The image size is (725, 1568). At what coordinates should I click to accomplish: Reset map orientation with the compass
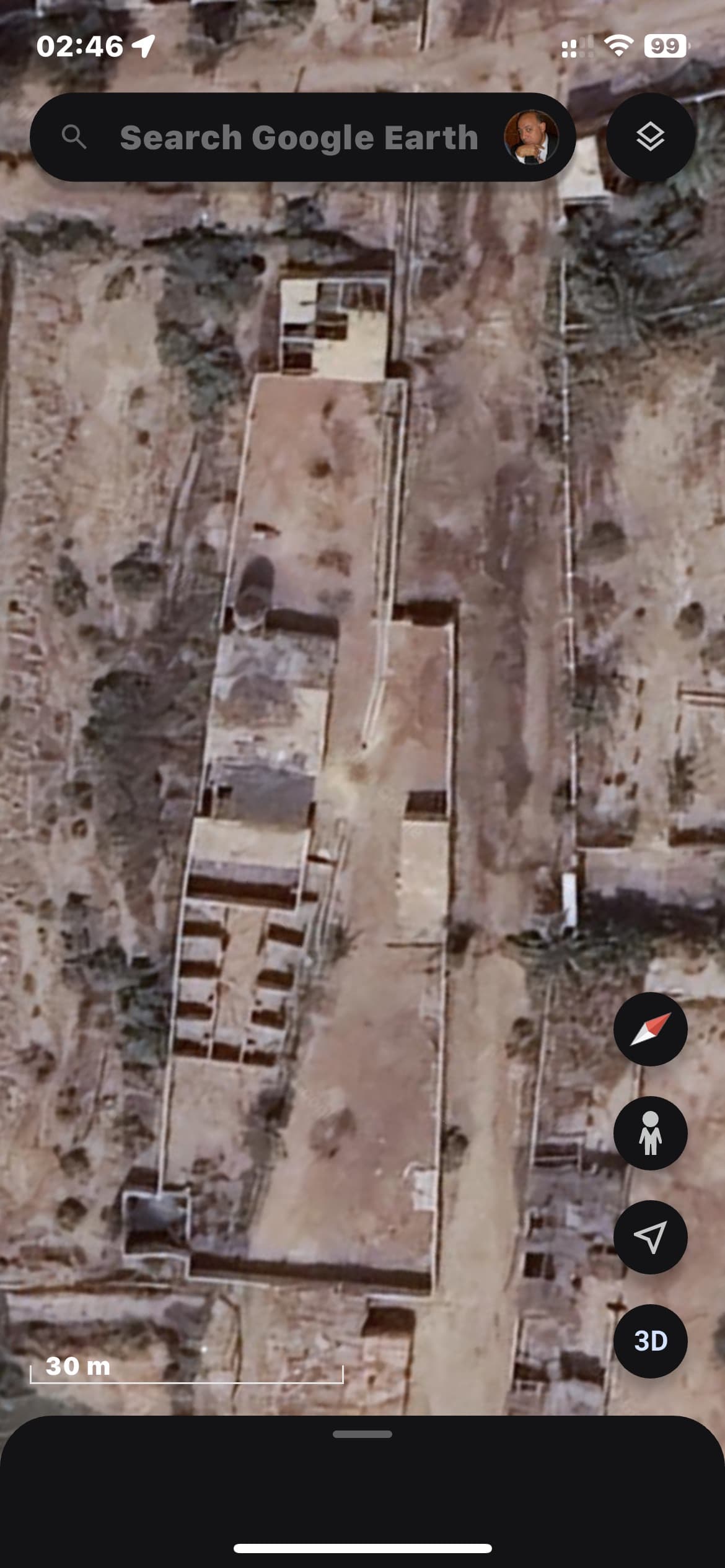click(x=650, y=1029)
